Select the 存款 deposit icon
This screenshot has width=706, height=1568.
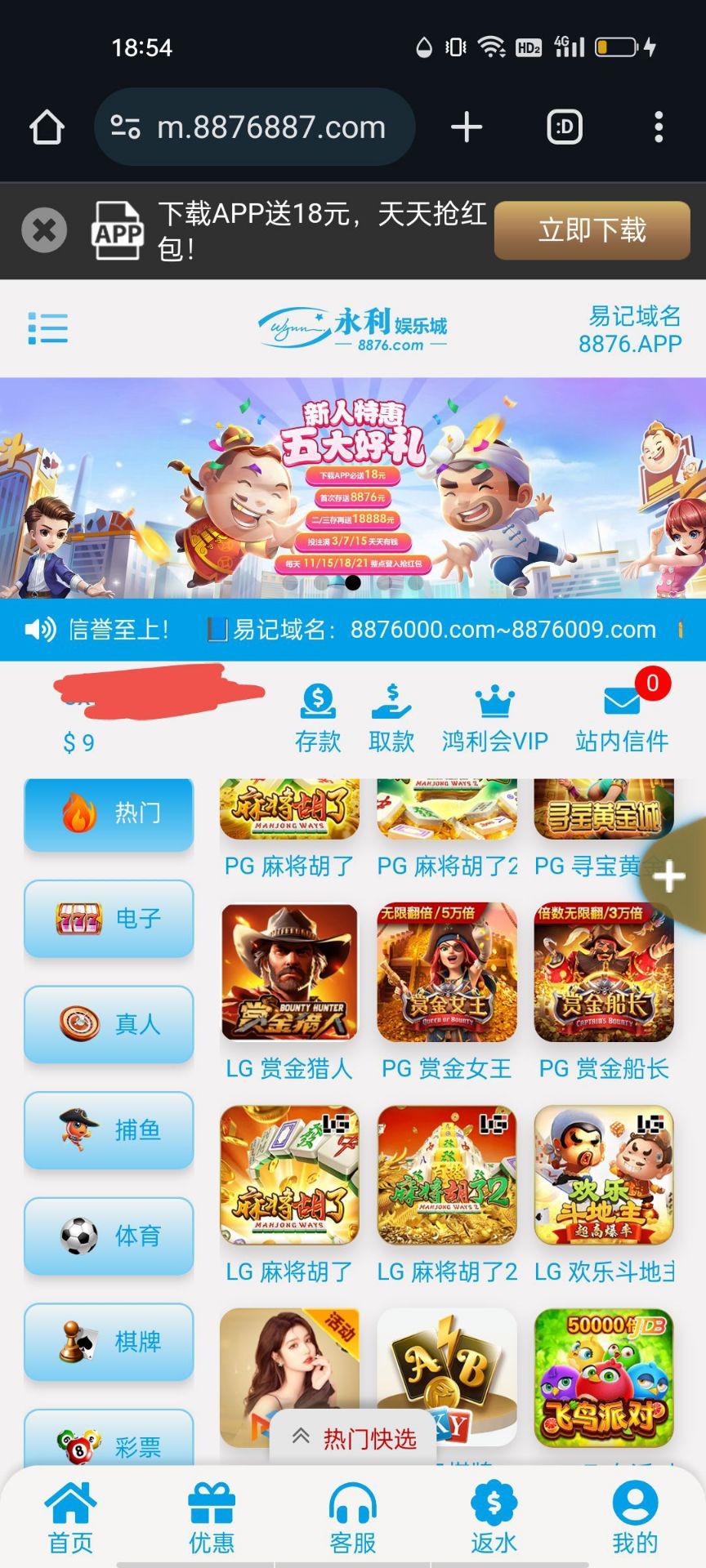[x=318, y=701]
